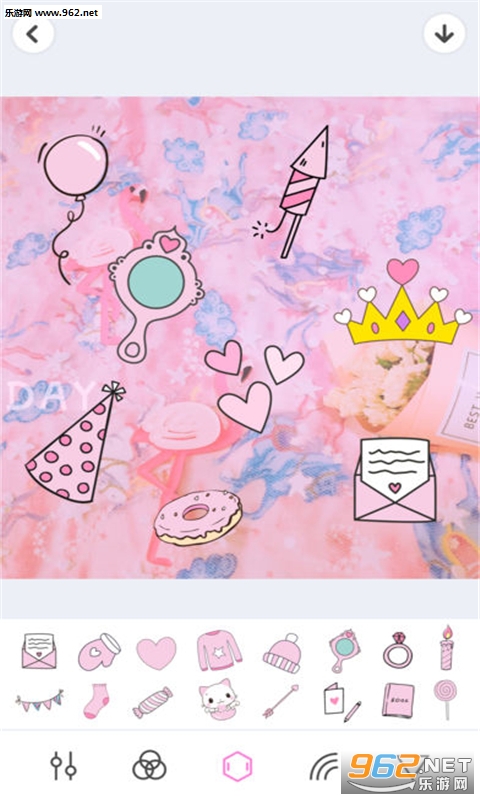Choose the beanie hat sticker
Image resolution: width=480 pixels, height=800 pixels.
(283, 653)
